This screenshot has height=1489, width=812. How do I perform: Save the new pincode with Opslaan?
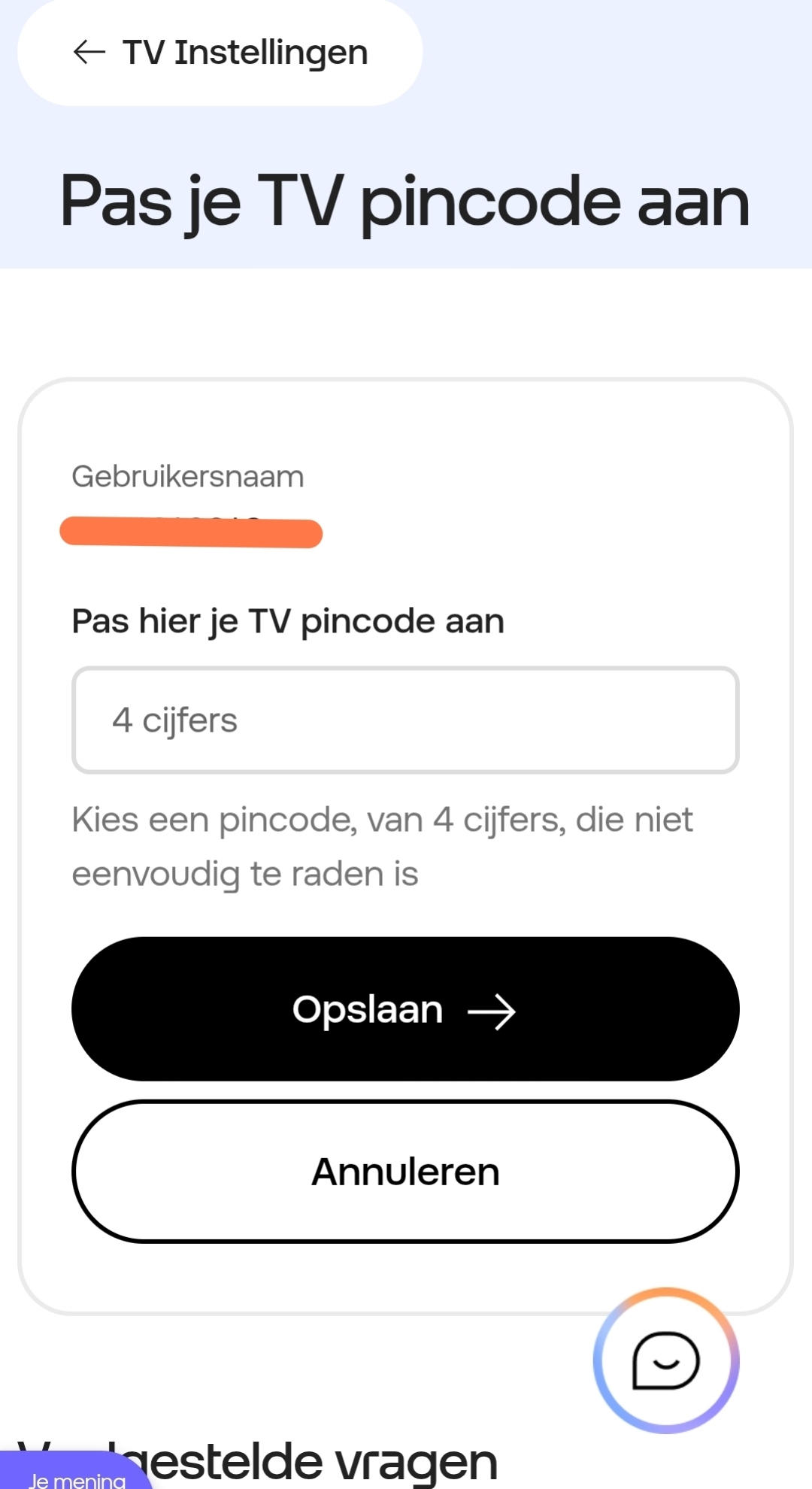pyautogui.click(x=405, y=1009)
